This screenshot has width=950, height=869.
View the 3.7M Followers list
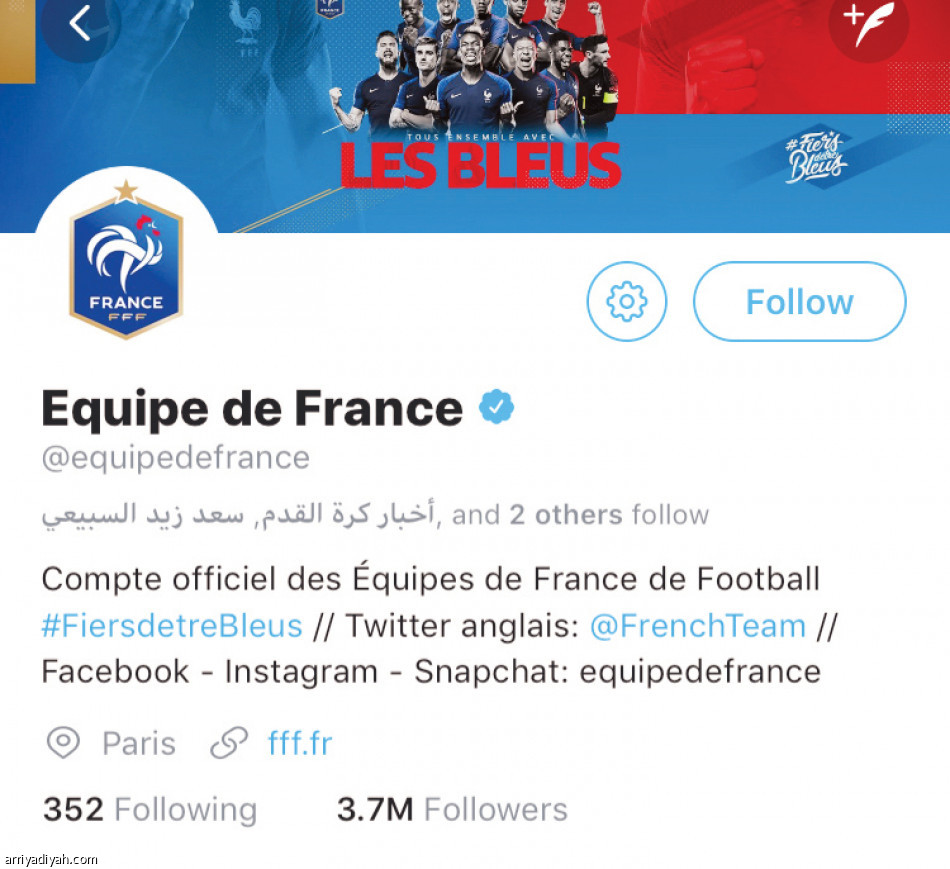coord(452,809)
